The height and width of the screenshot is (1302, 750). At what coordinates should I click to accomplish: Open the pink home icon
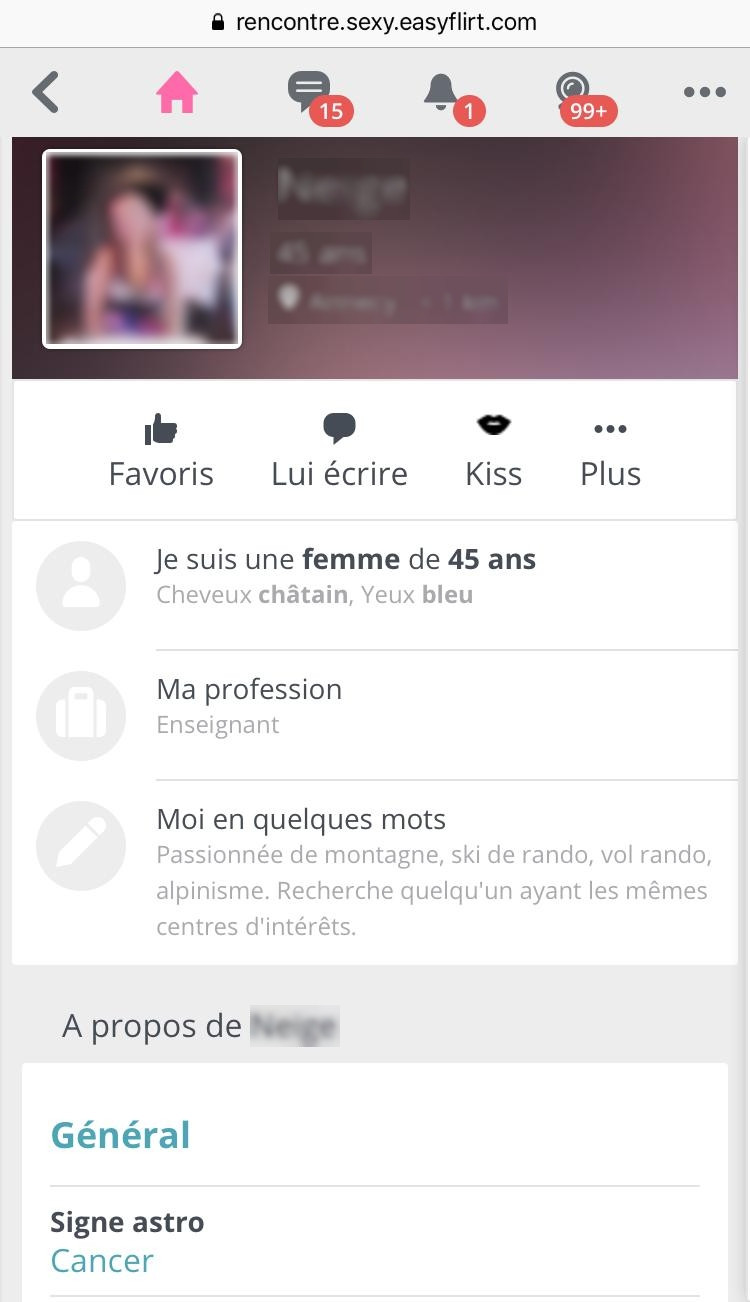click(x=177, y=93)
